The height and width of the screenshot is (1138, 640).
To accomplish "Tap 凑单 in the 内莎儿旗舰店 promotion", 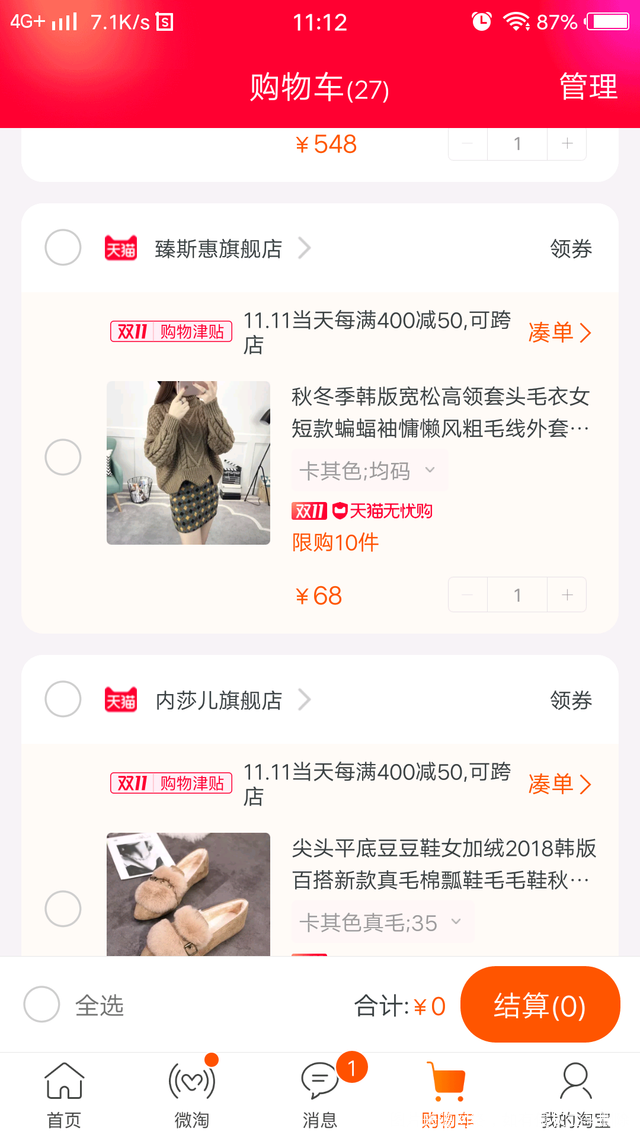I will 559,784.
